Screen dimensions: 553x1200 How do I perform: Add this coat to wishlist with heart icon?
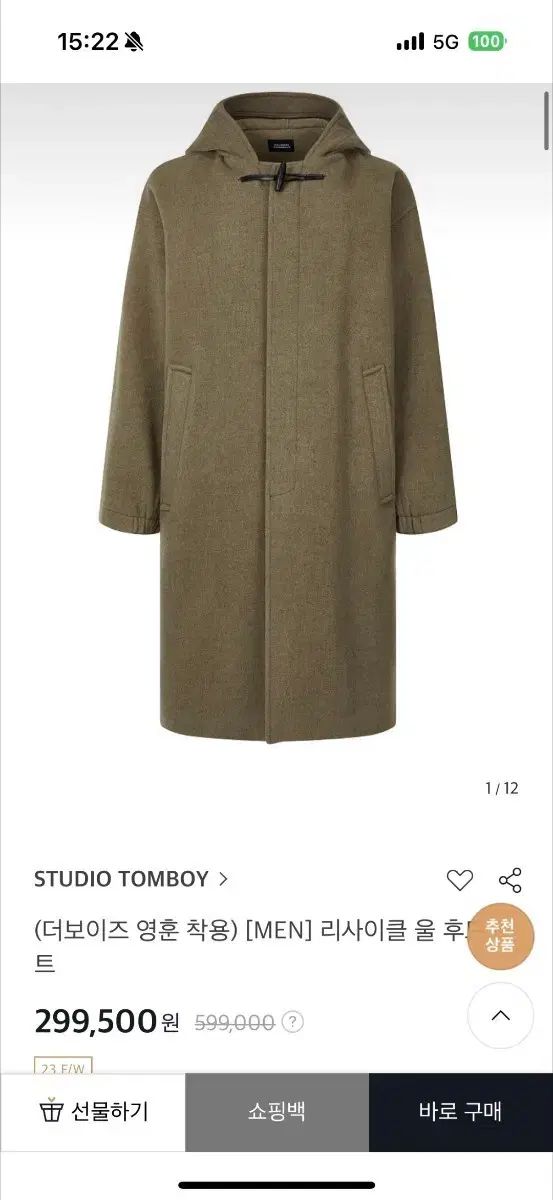pos(459,880)
